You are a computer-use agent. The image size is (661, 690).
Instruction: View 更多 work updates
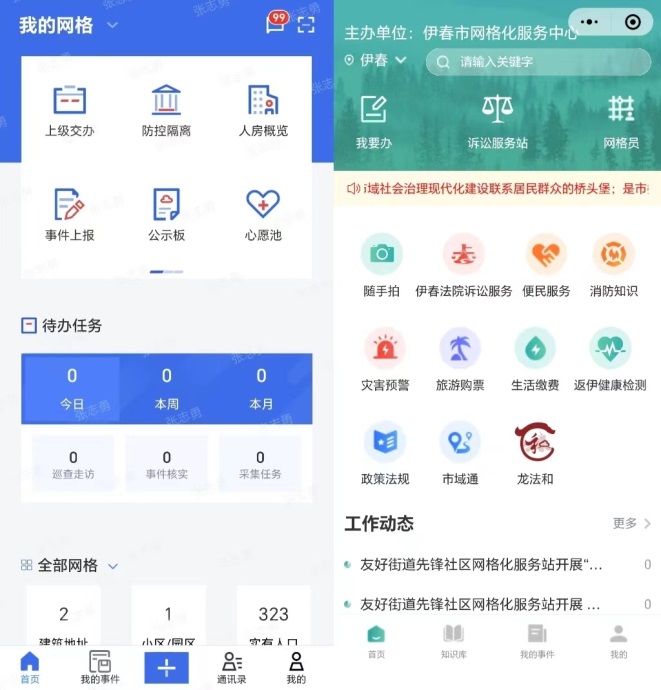[632, 523]
